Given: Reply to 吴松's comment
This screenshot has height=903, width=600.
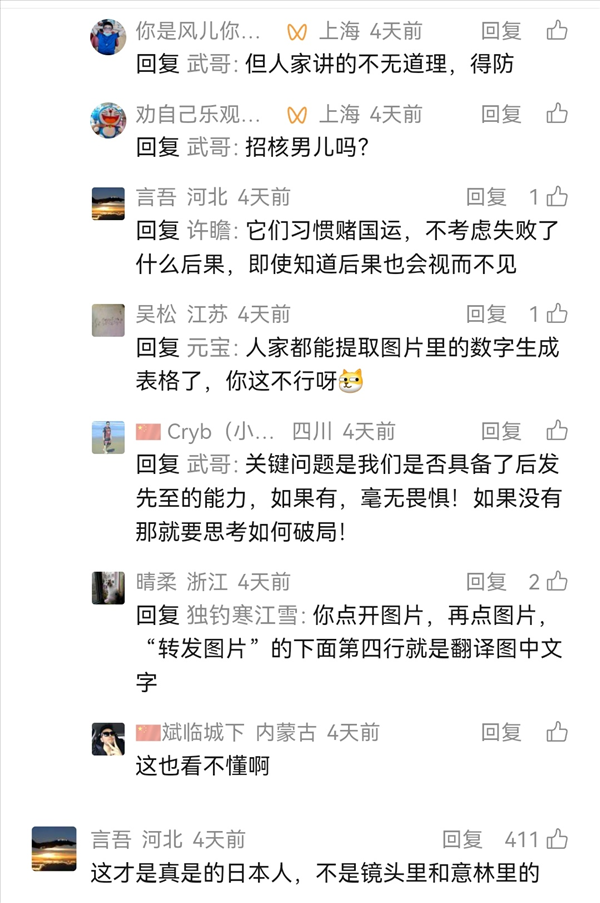Looking at the screenshot, I should pyautogui.click(x=486, y=314).
